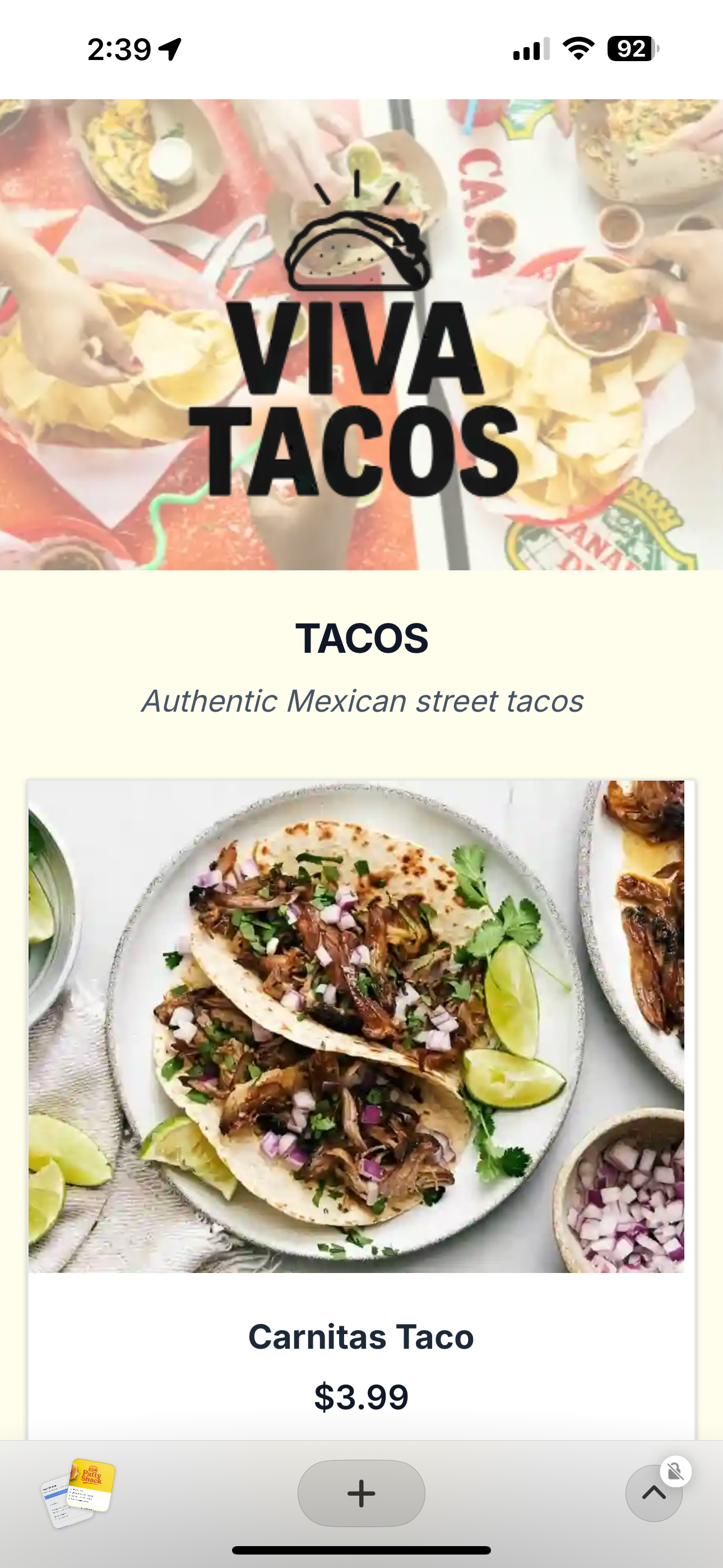Expand the up-chevron button
The image size is (723, 1568).
click(x=653, y=1493)
